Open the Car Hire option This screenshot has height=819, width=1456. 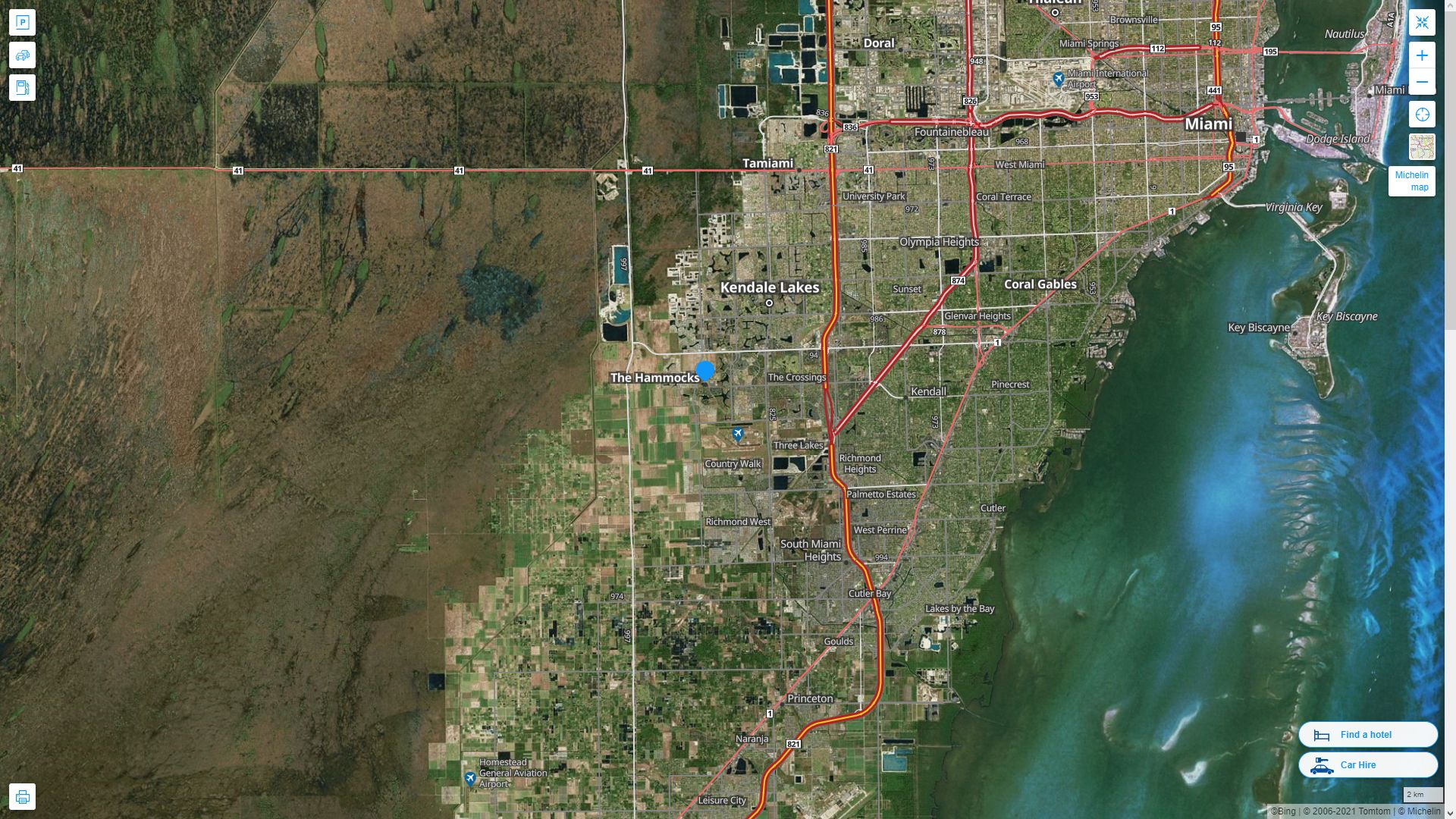[1367, 765]
